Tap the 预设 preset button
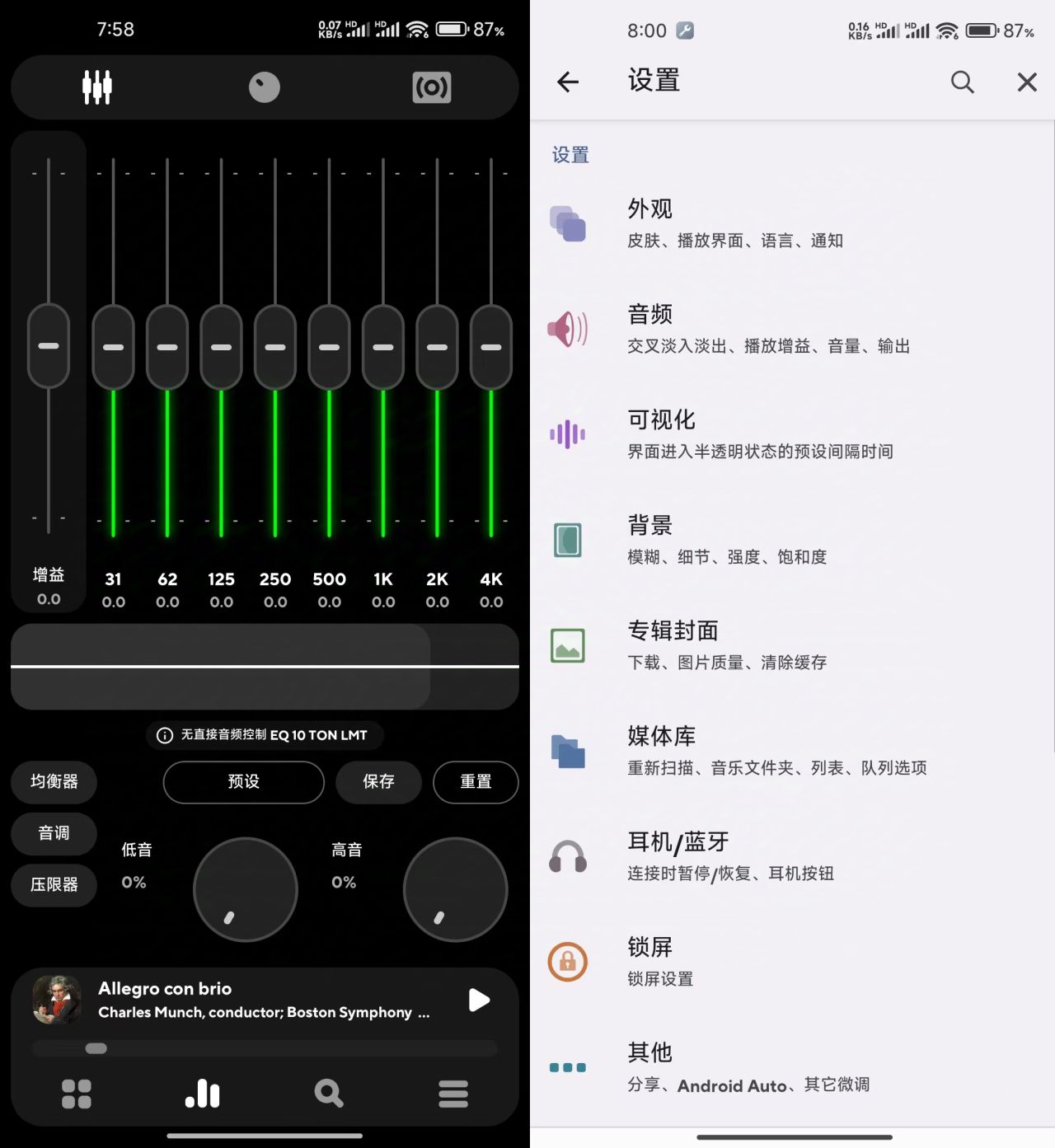The image size is (1055, 1148). (x=244, y=781)
